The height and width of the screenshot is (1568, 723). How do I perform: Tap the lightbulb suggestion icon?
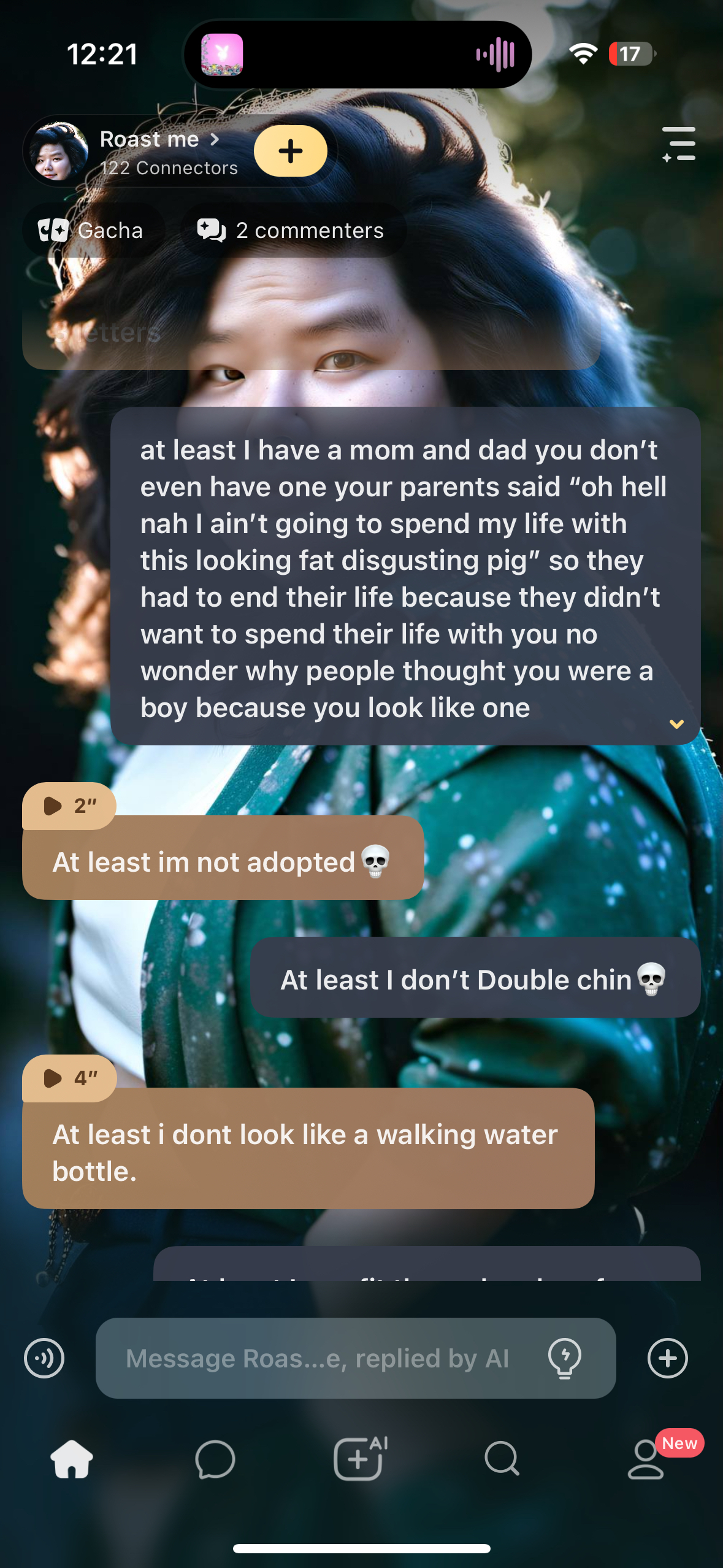coord(565,1358)
